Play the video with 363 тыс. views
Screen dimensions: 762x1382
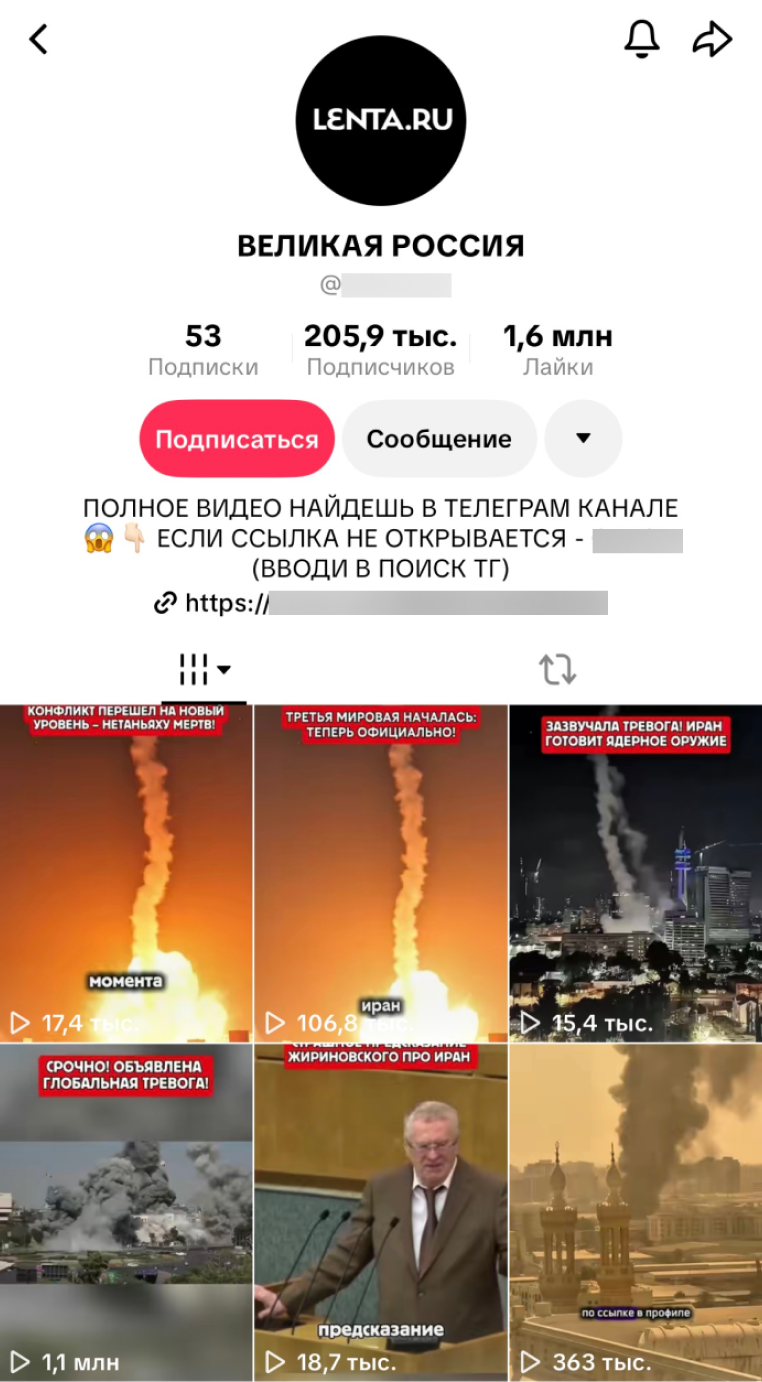[x=635, y=1212]
